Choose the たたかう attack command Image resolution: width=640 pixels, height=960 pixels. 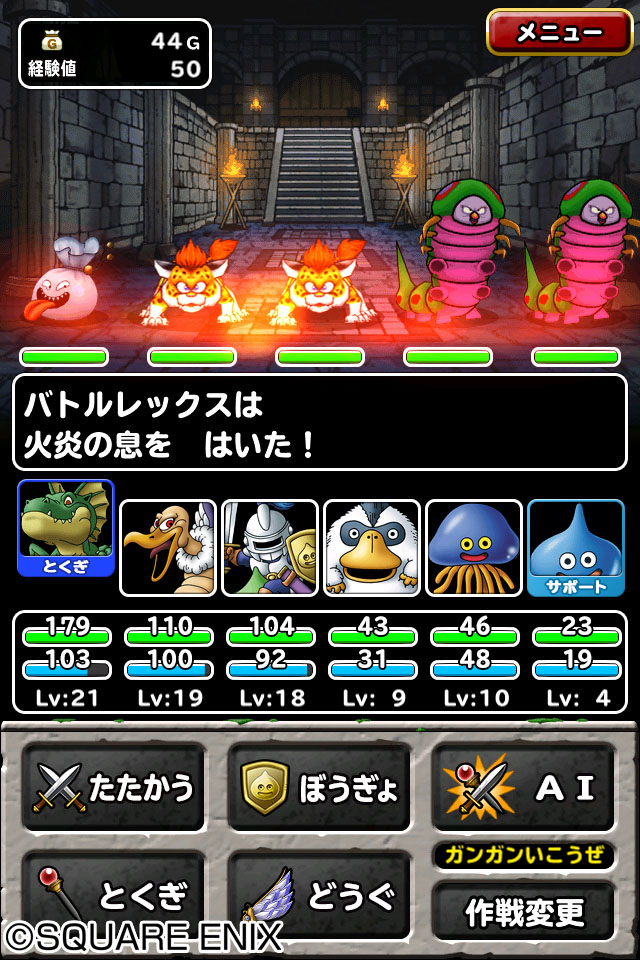(114, 788)
